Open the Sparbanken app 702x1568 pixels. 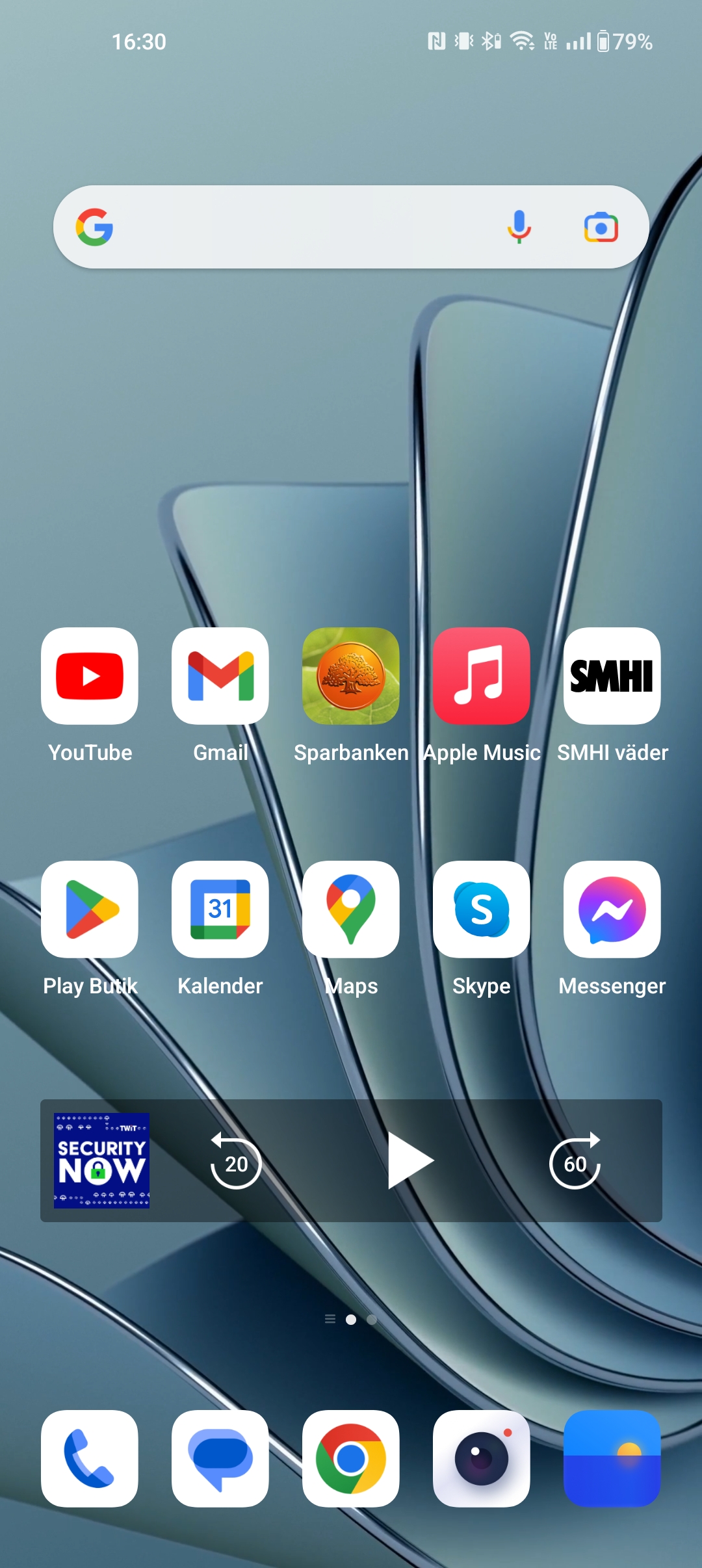351,676
